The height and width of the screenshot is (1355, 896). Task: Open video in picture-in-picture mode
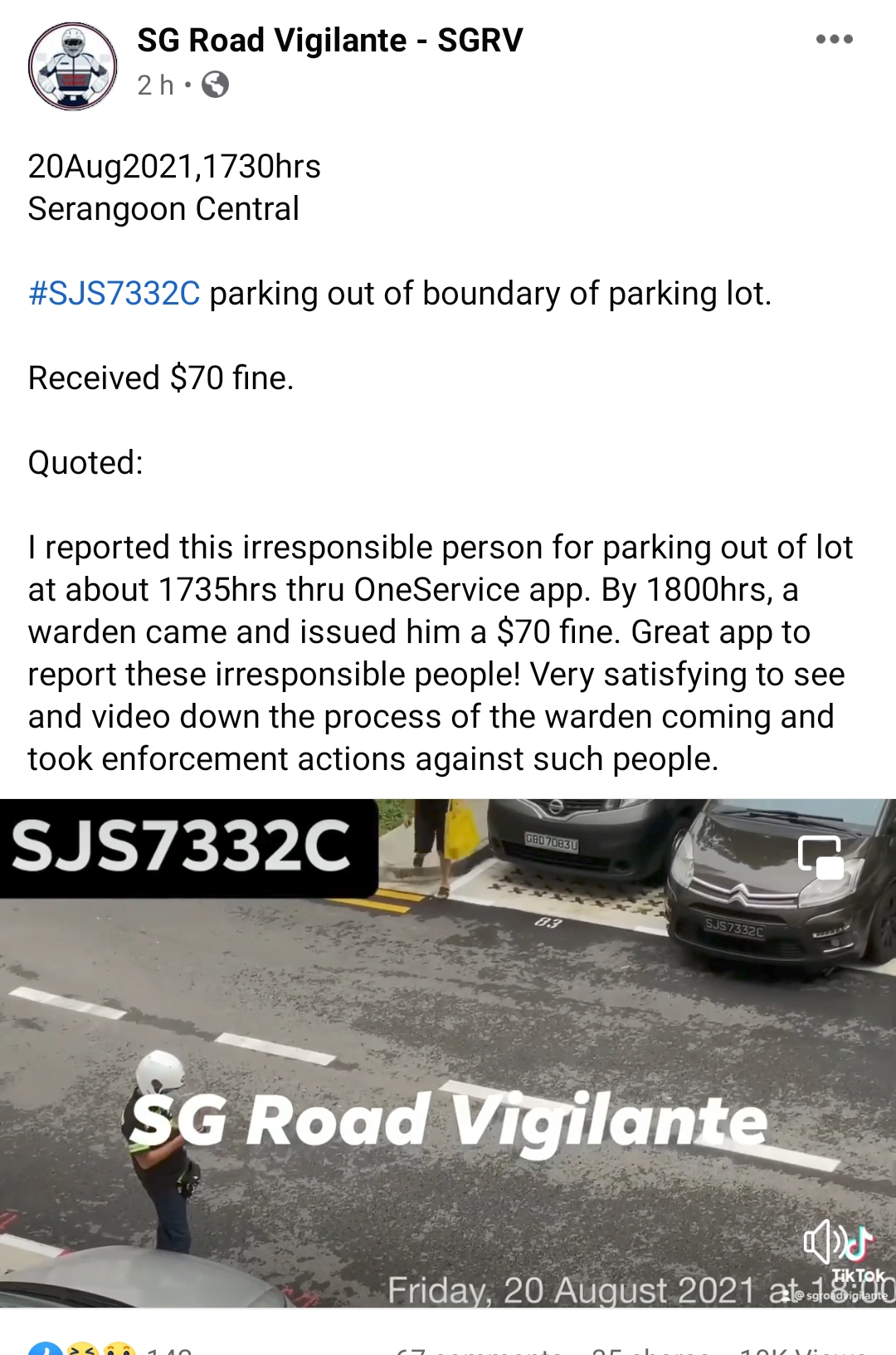coord(821,858)
